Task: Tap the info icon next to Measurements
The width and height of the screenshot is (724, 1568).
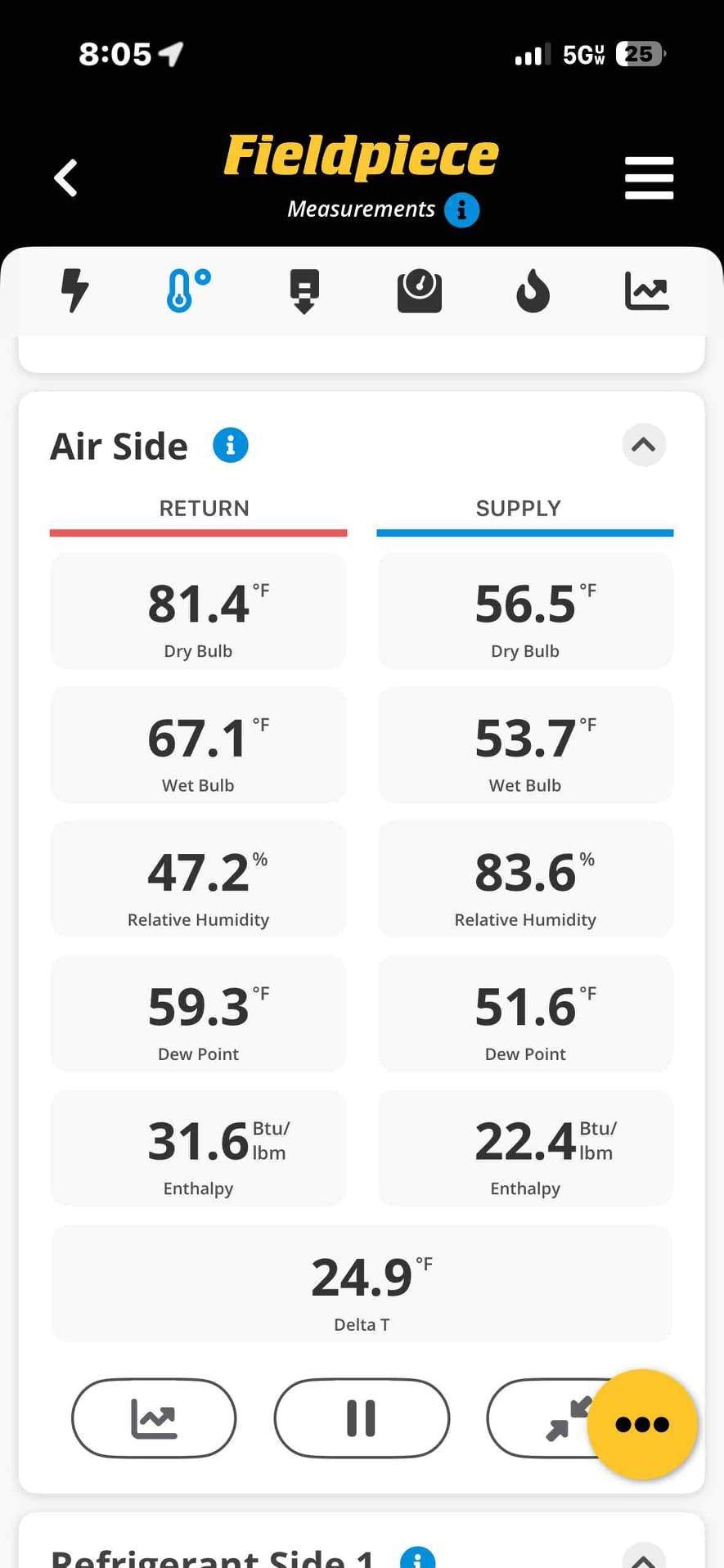Action: (x=461, y=210)
